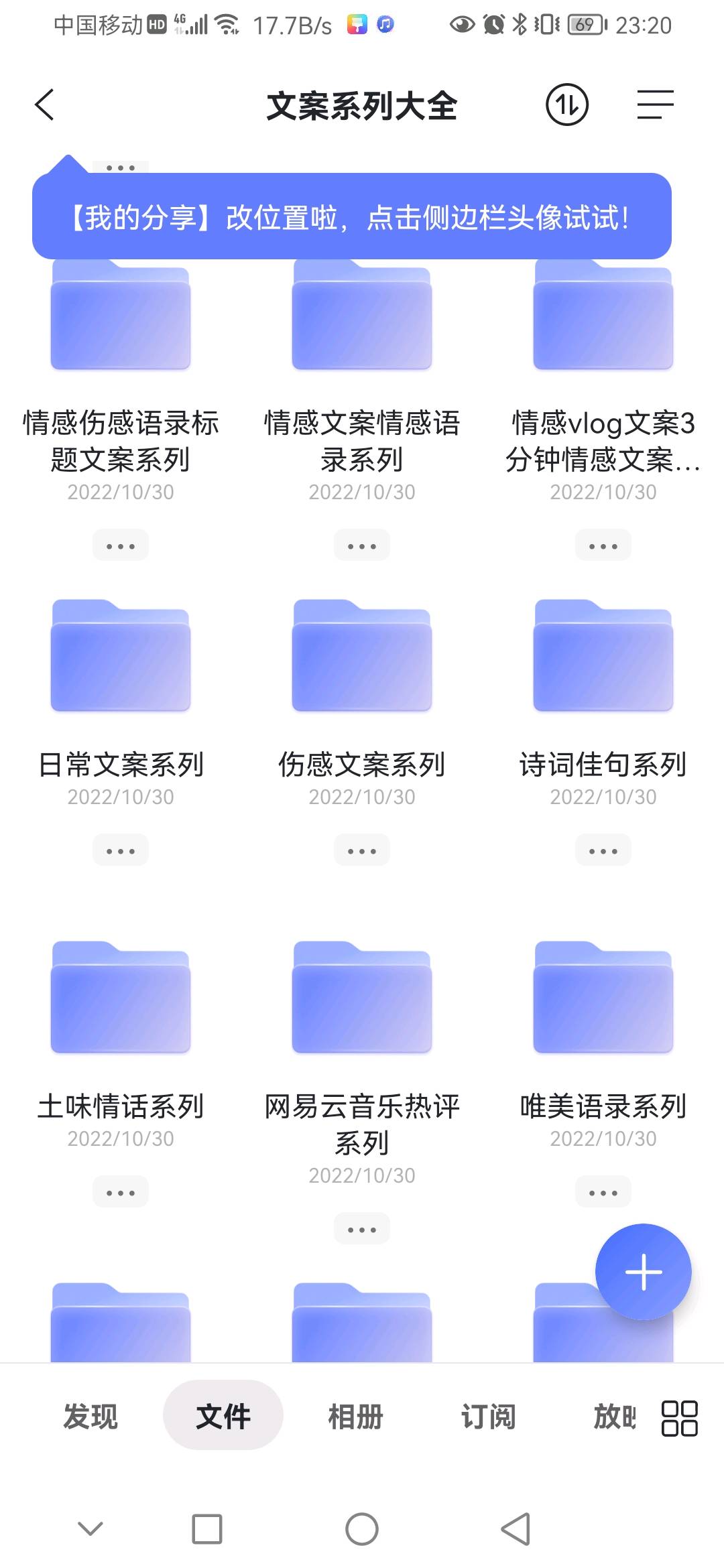Go to the system home screen
This screenshot has width=724, height=1568.
point(362,1529)
